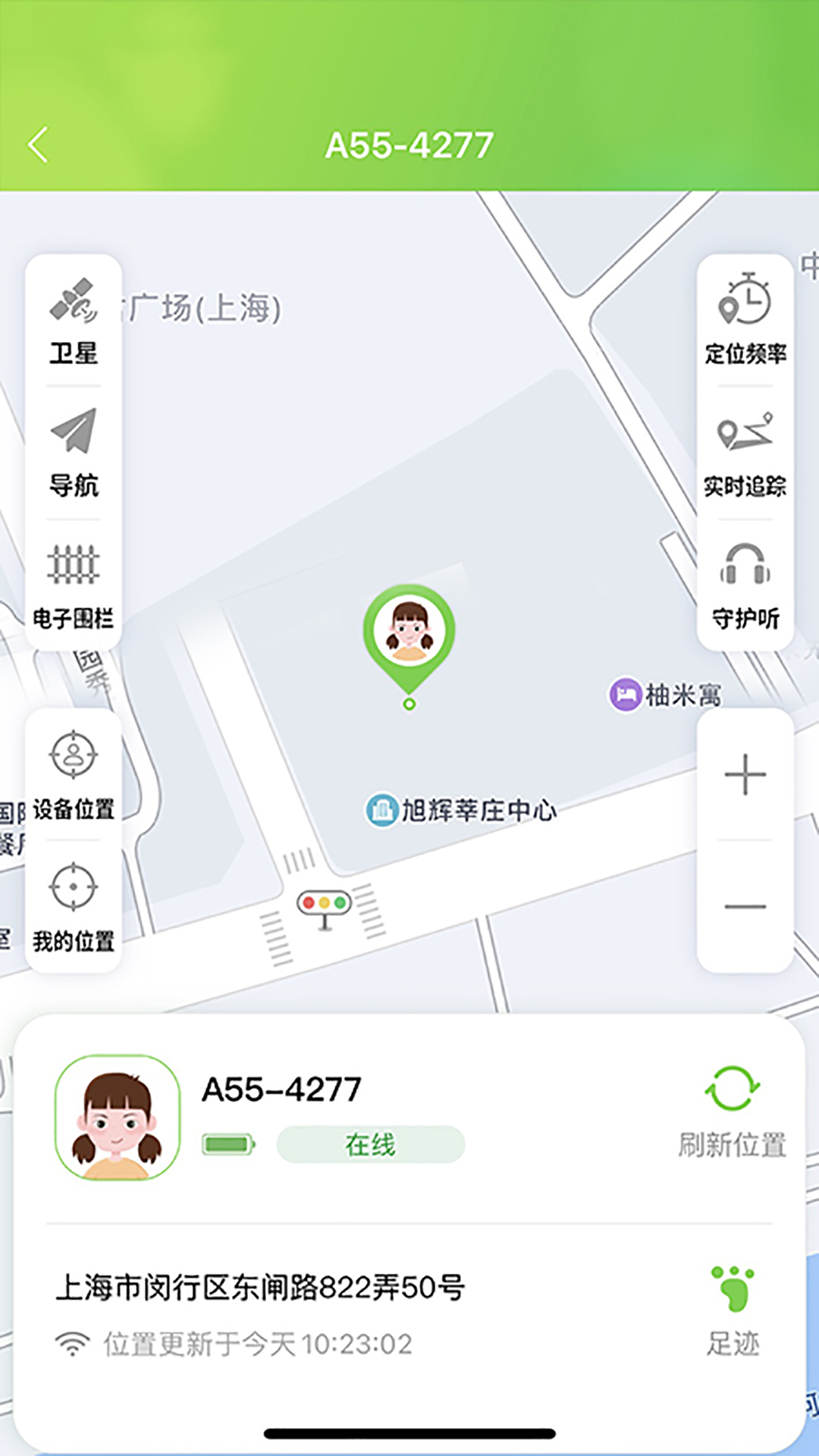Zoom out with the minus control
Image resolution: width=819 pixels, height=1456 pixels.
(745, 902)
